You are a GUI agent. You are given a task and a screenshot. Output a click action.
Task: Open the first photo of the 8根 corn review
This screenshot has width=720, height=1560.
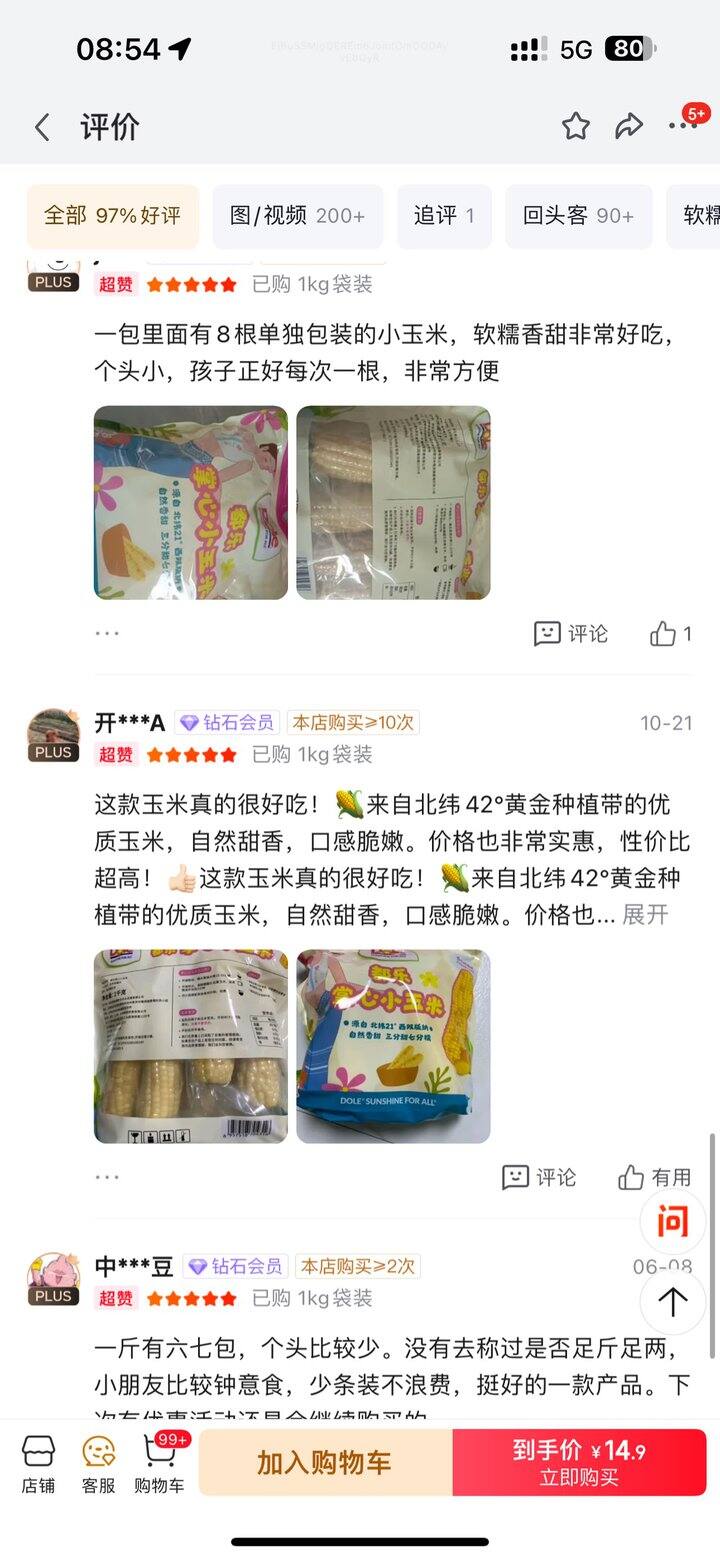point(191,503)
